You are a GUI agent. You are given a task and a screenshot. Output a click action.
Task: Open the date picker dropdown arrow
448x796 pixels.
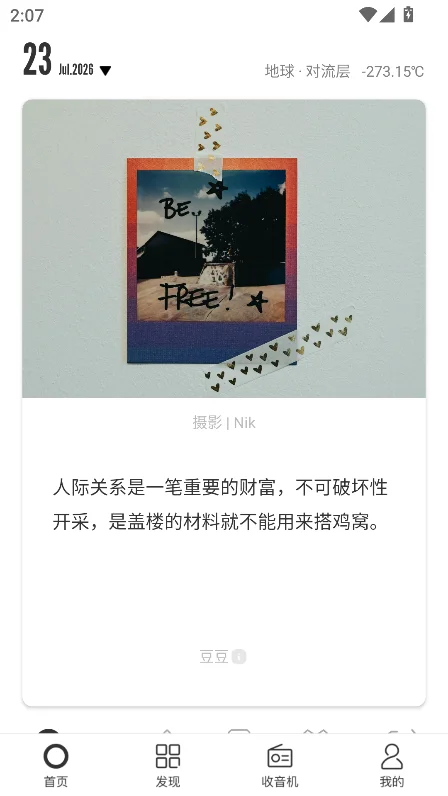[x=105, y=71]
